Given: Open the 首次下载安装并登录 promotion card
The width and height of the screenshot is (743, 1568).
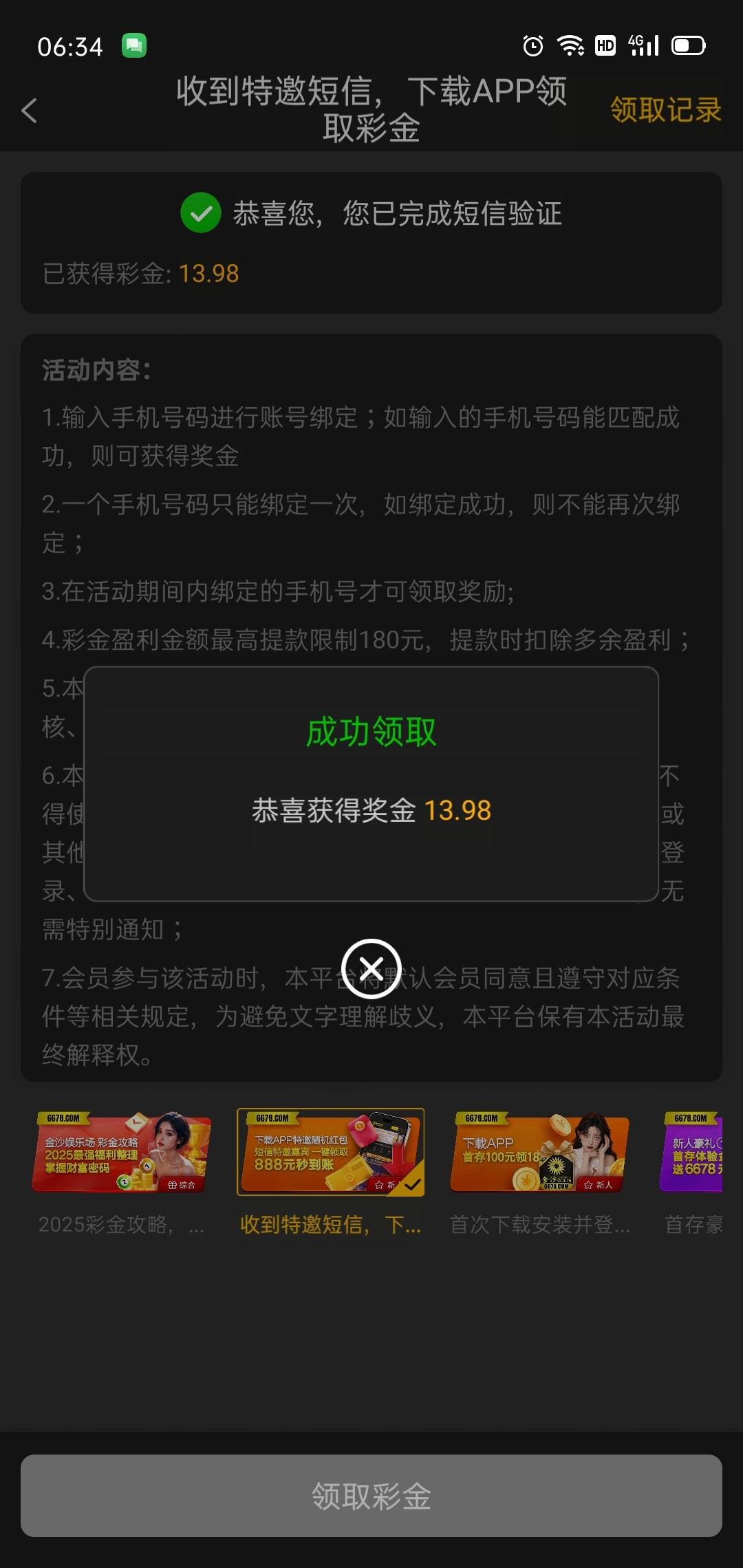Looking at the screenshot, I should point(539,1153).
